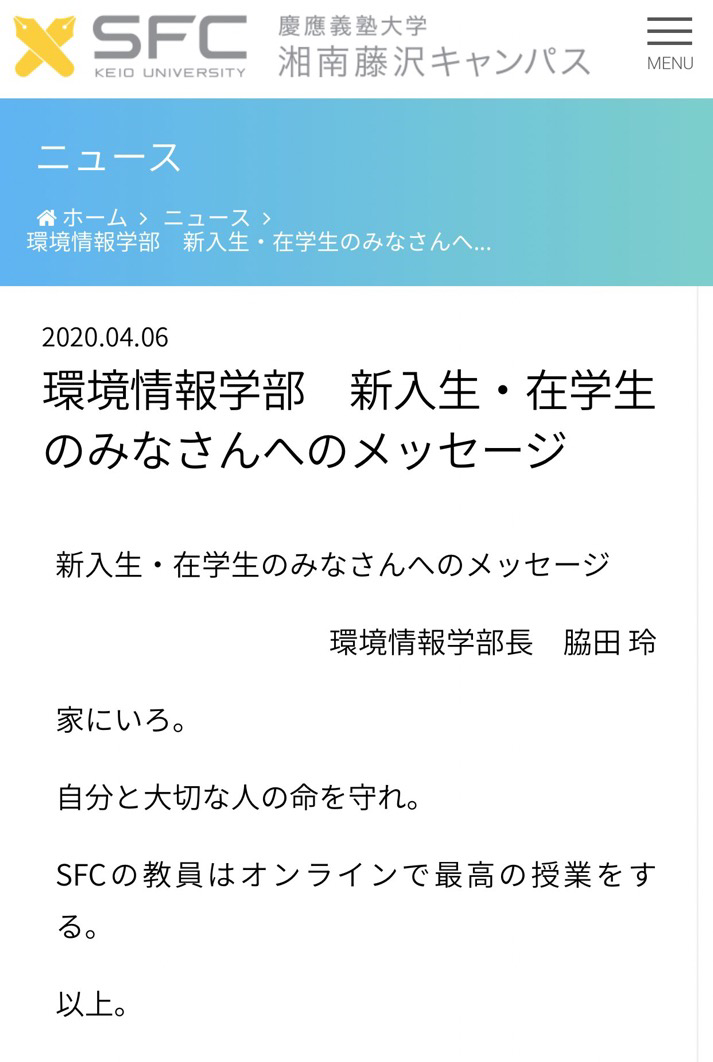Open the ニュース breadcrumb link

[x=207, y=218]
